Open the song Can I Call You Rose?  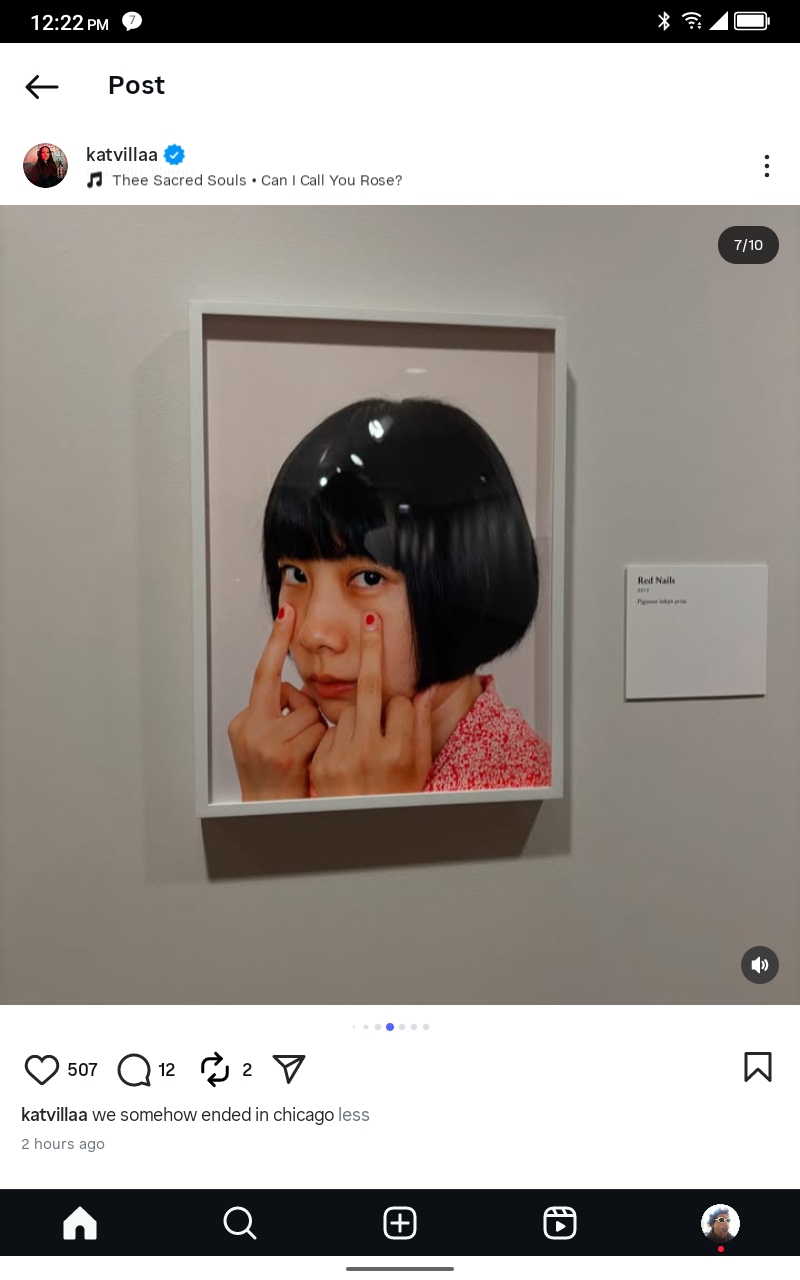(x=256, y=181)
